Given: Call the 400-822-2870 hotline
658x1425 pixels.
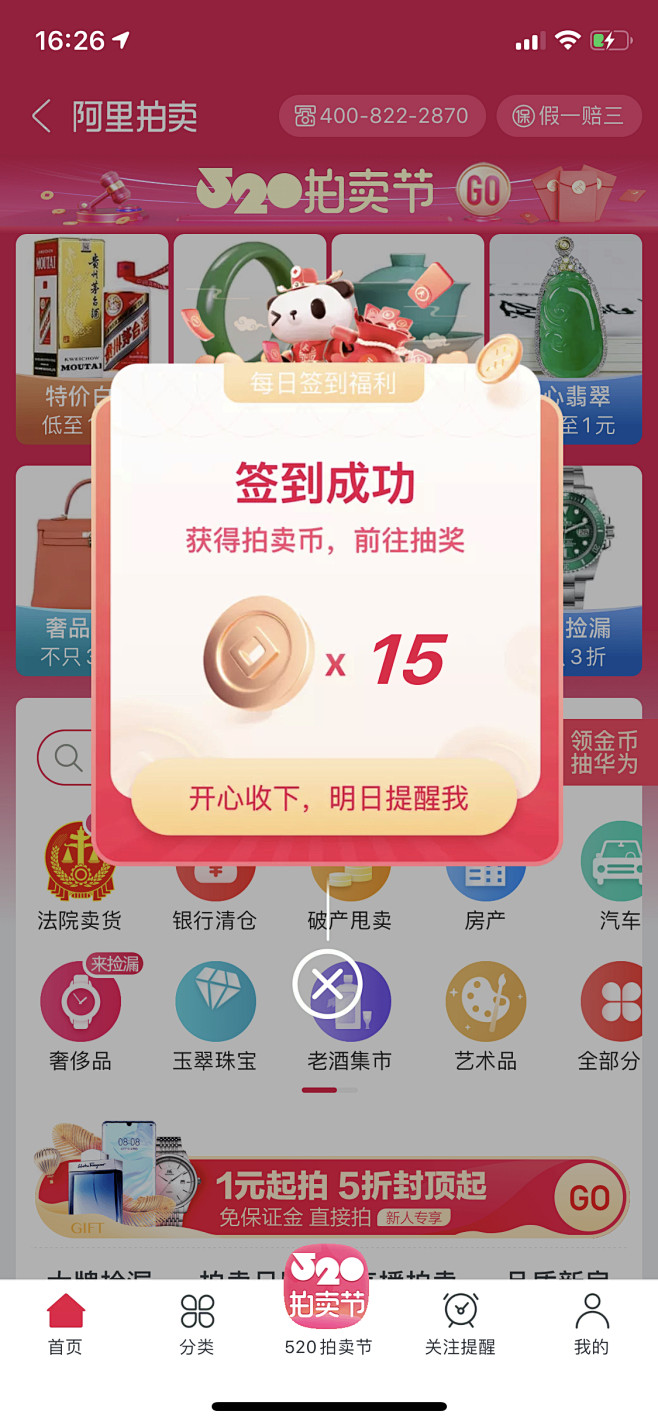Looking at the screenshot, I should 381,116.
